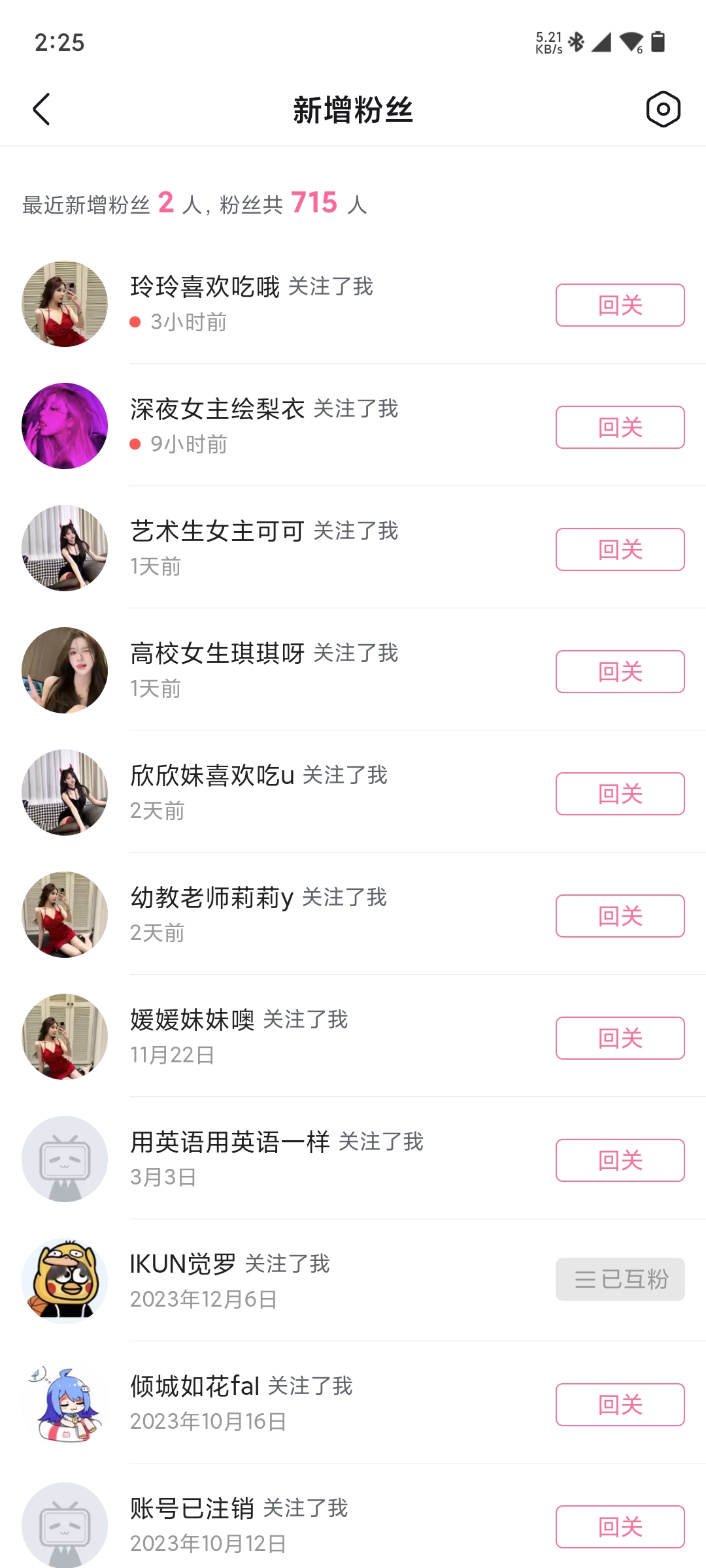Open 高校女生琪琪呀's avatar
Viewport: 706px width, 1568px height.
click(65, 670)
